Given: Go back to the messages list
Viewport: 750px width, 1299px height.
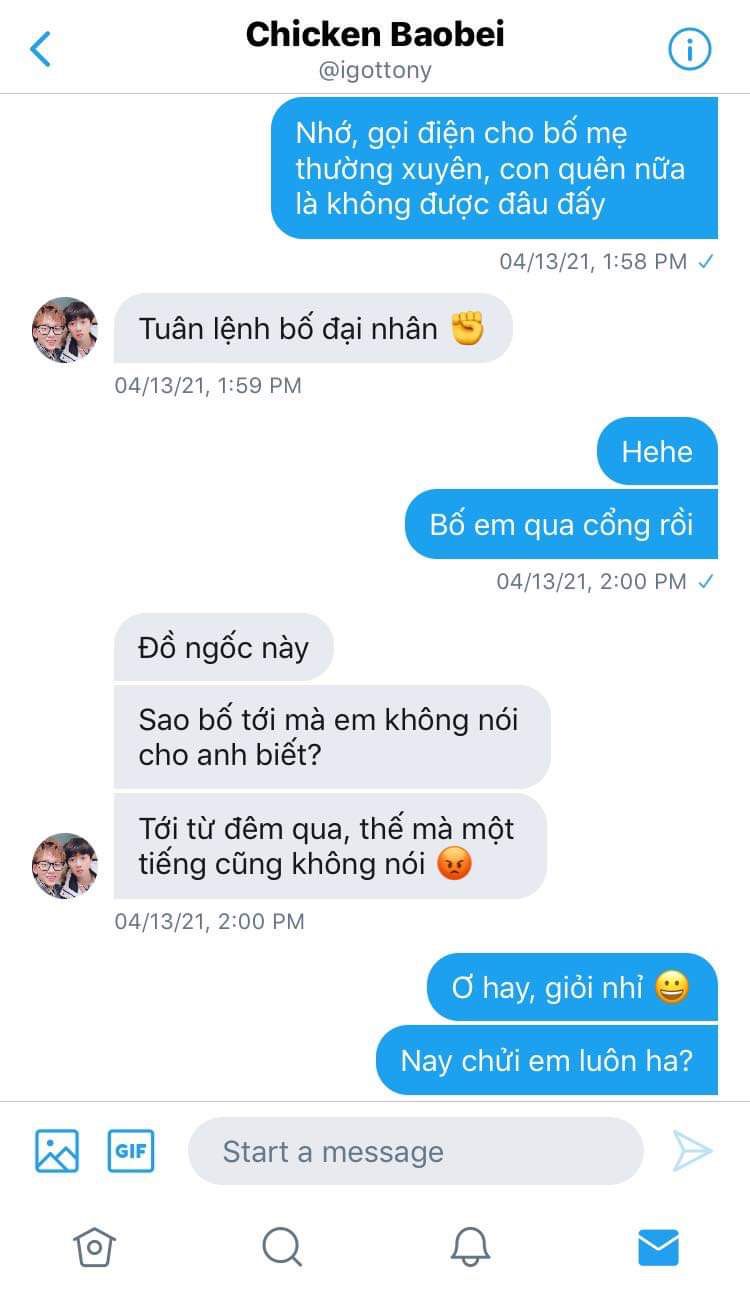Looking at the screenshot, I should point(40,49).
